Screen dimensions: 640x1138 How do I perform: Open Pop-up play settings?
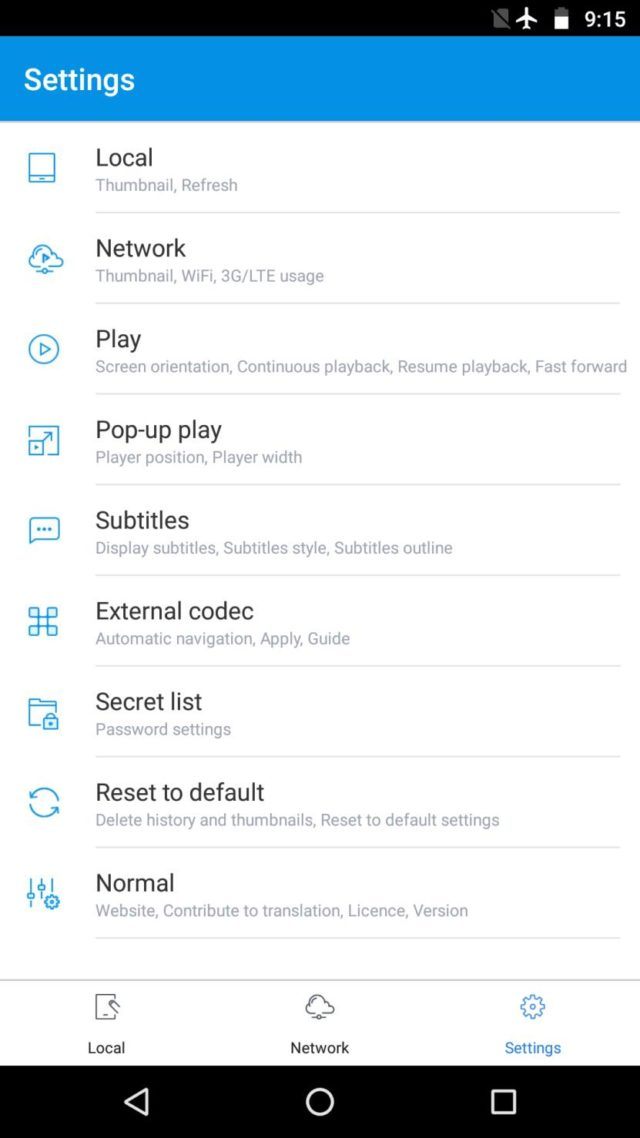pos(320,441)
